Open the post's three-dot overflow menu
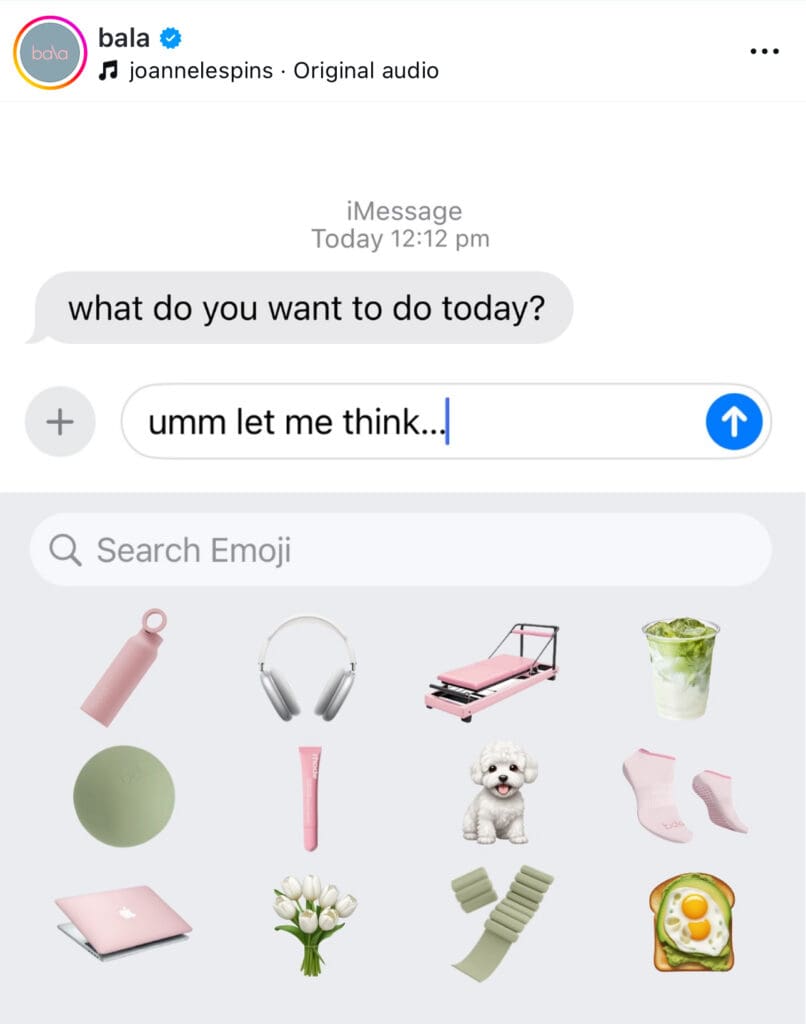Image resolution: width=806 pixels, height=1024 pixels. (x=764, y=51)
